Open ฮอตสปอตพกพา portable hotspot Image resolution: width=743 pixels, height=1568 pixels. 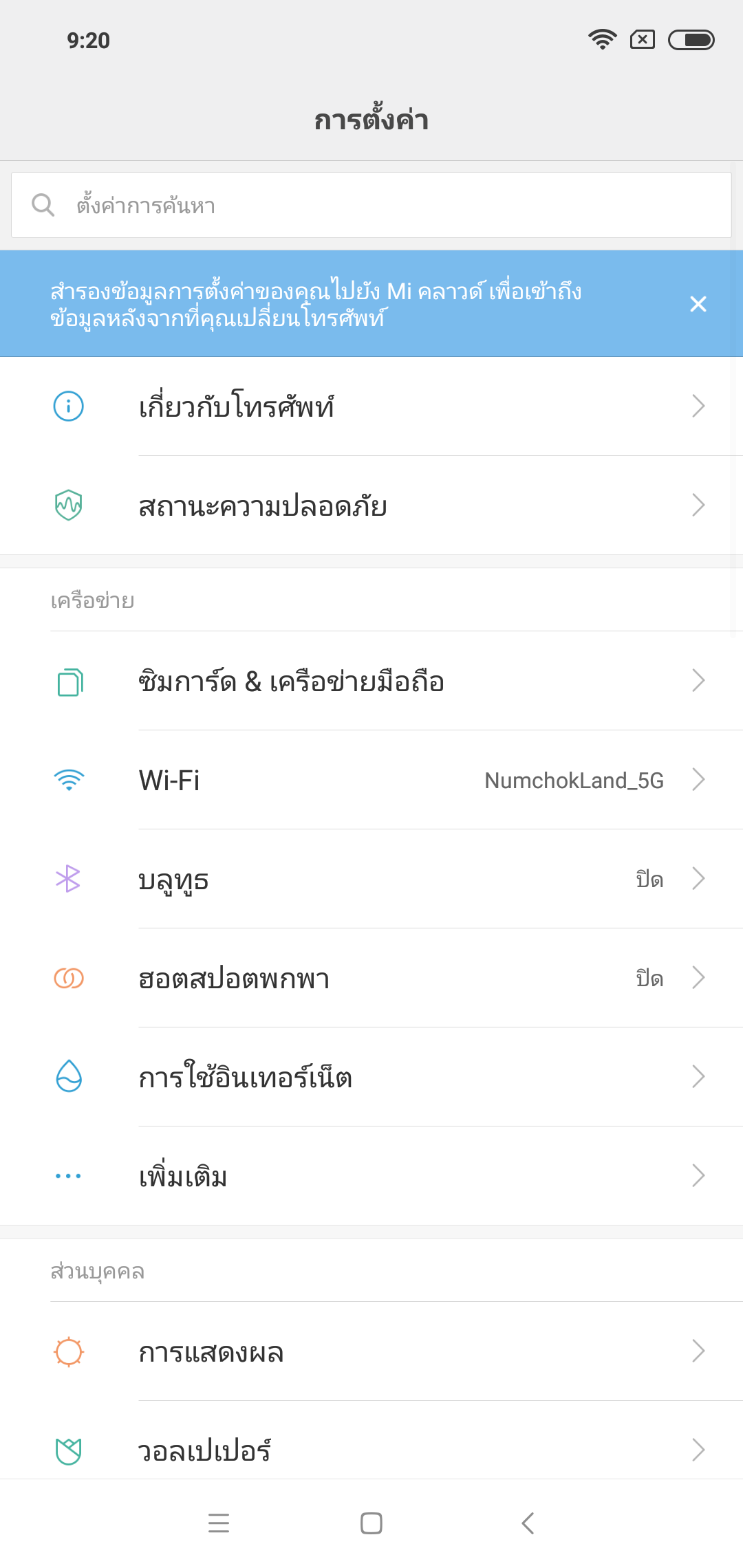[371, 978]
